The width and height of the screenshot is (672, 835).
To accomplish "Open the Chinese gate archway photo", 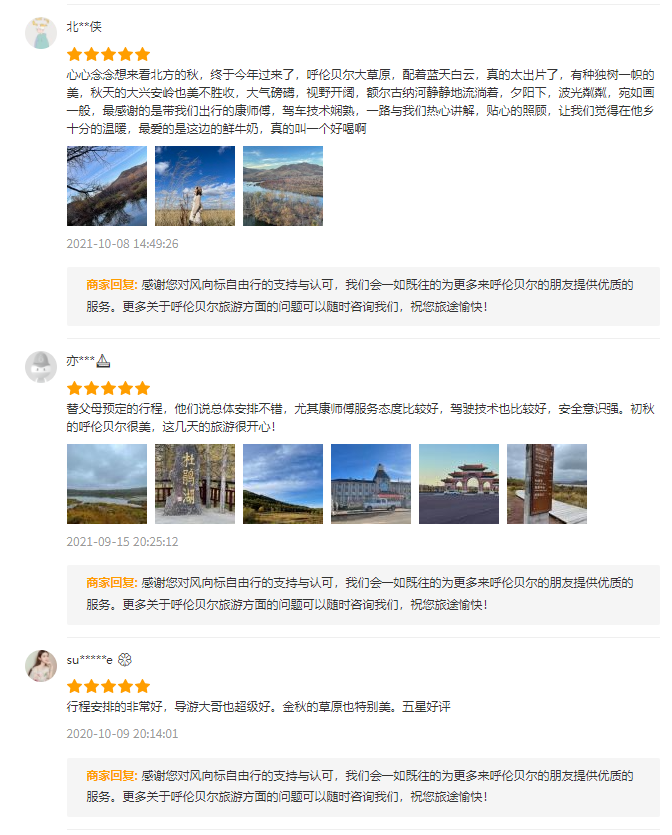I will coord(458,484).
